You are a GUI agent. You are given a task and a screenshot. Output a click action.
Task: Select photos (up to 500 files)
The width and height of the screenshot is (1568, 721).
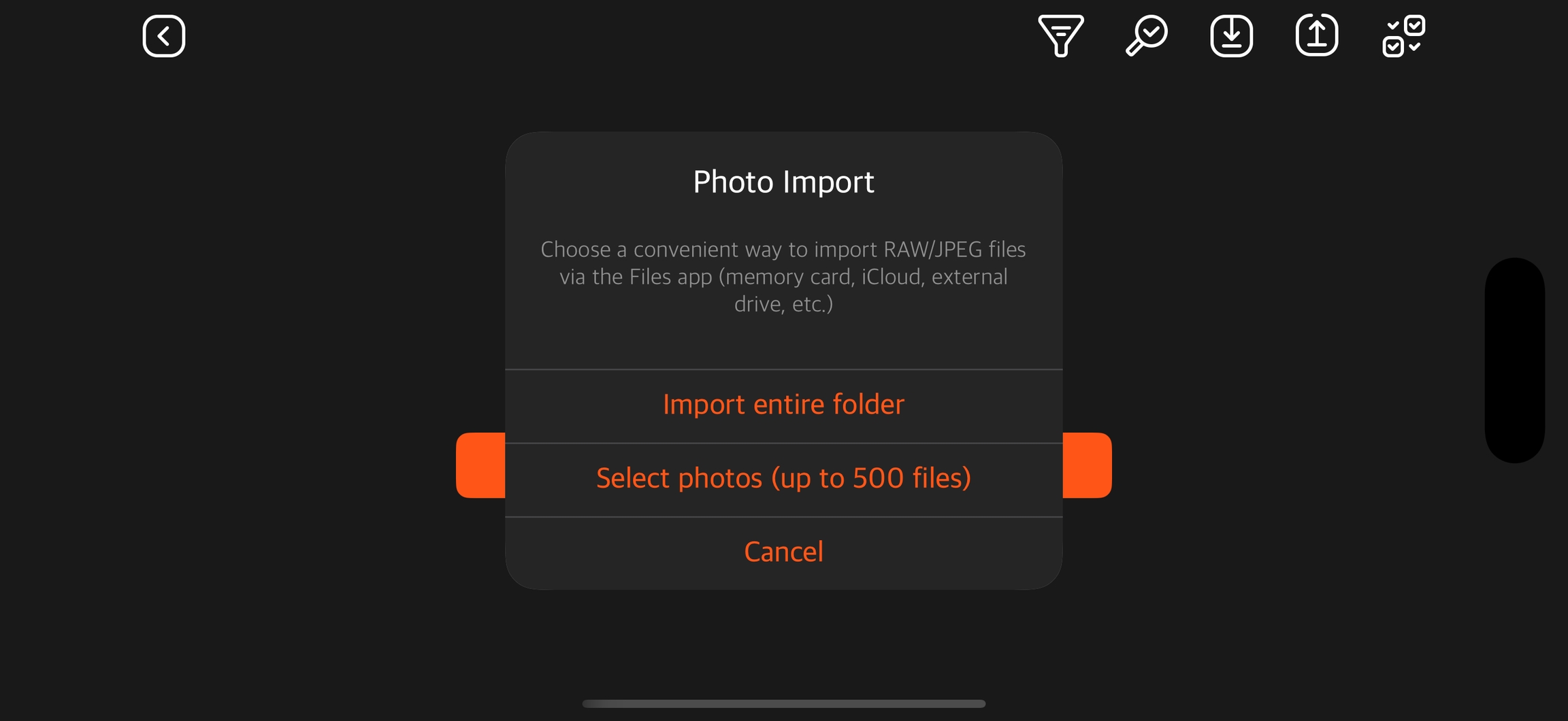click(x=783, y=479)
